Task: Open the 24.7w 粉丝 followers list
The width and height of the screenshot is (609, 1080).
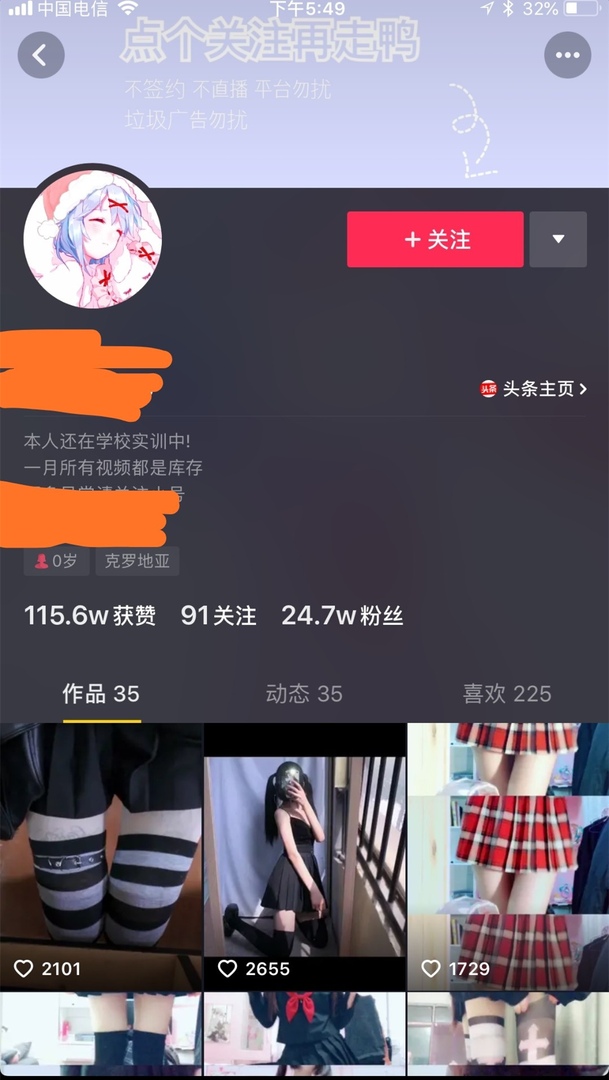Action: [342, 615]
